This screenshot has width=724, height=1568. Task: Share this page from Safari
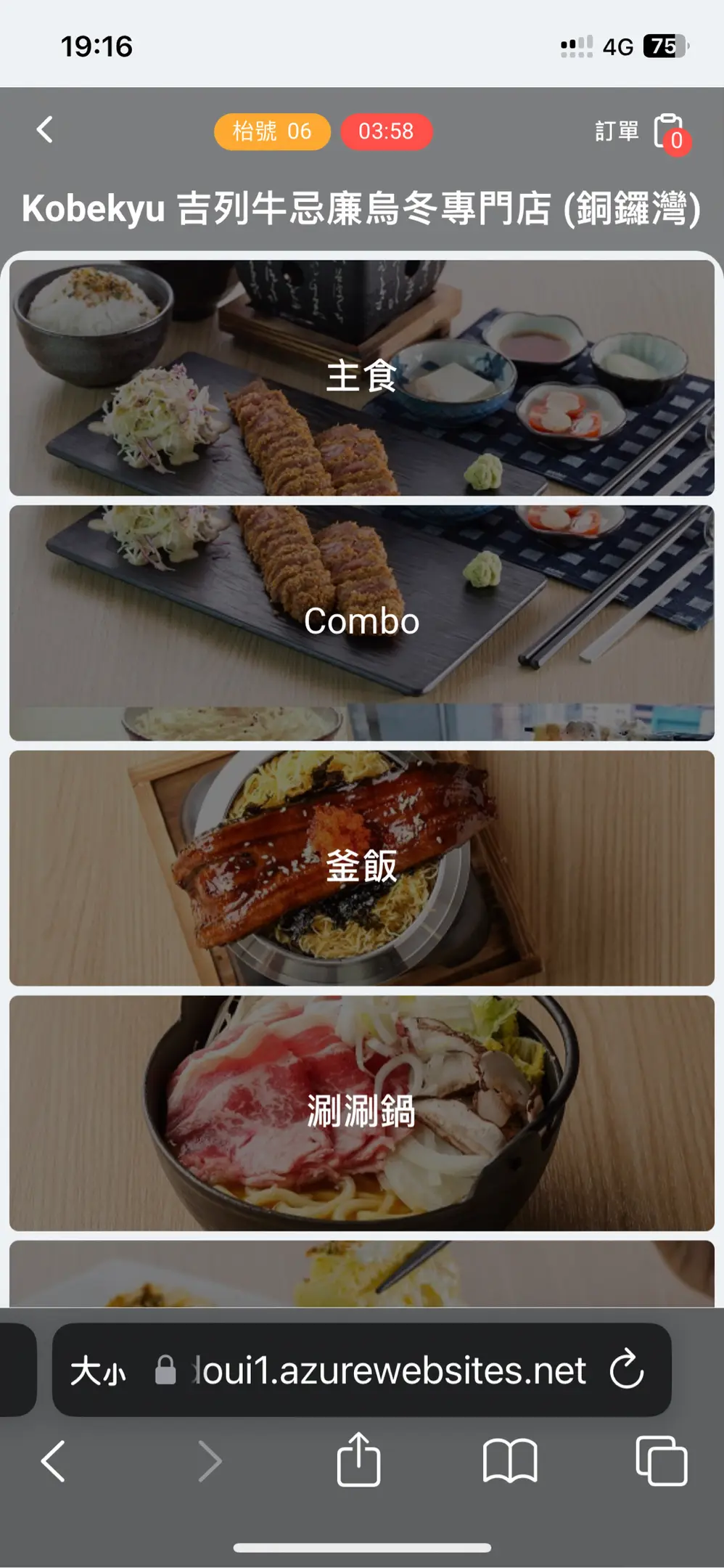(358, 1459)
